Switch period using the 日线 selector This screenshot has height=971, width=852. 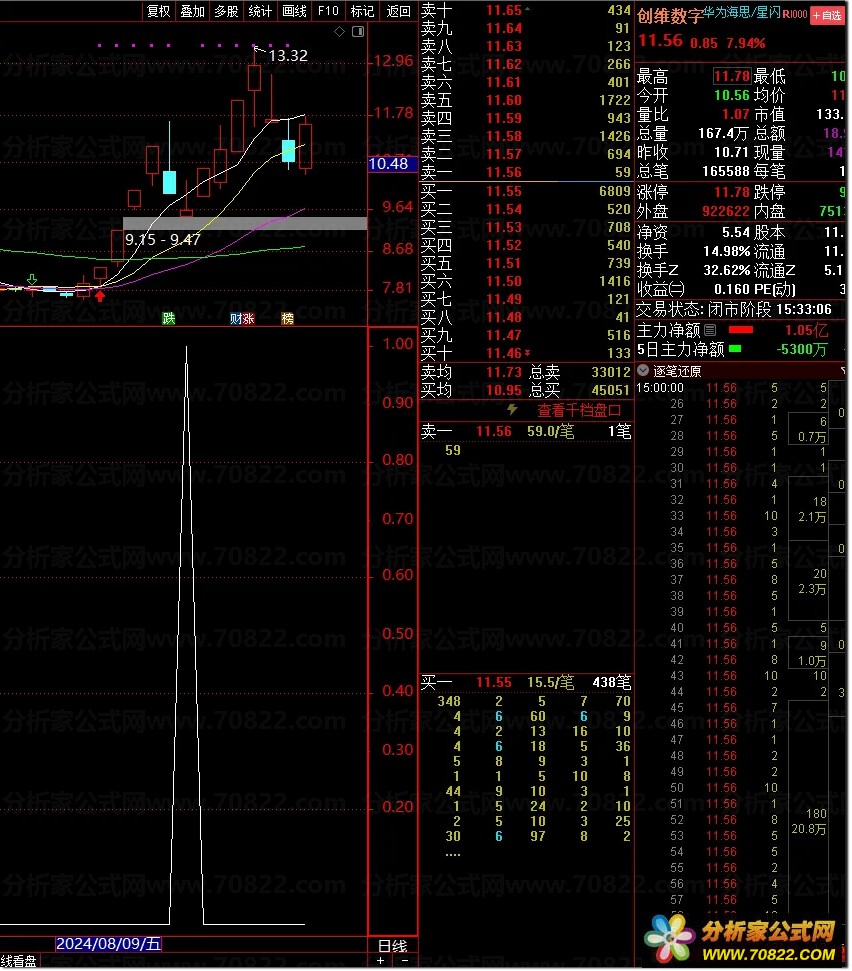(392, 945)
